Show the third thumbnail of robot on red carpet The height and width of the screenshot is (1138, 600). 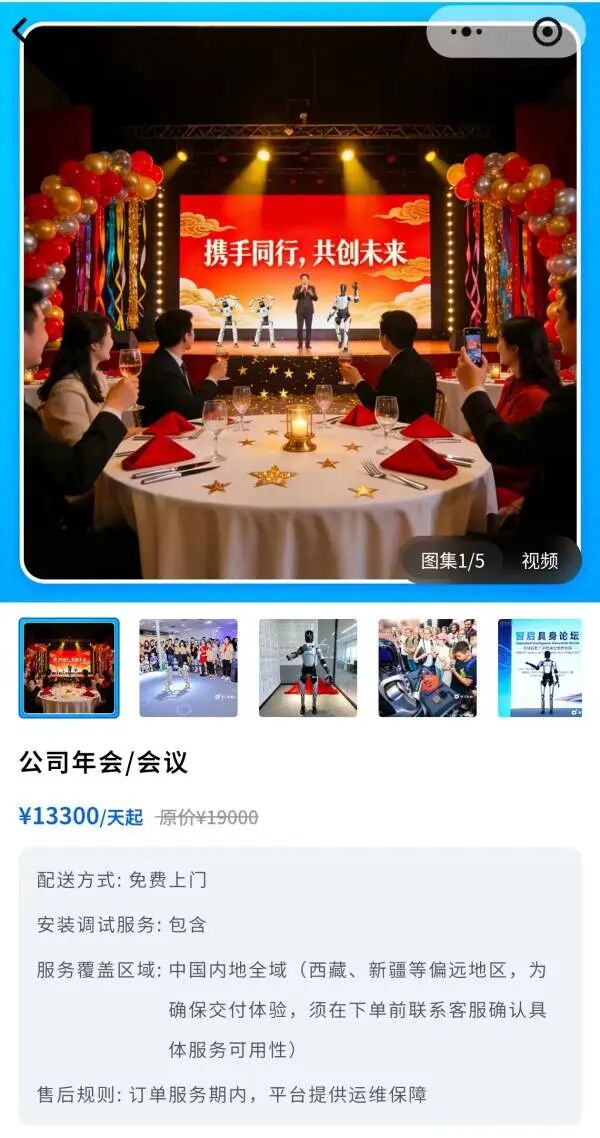coord(308,668)
